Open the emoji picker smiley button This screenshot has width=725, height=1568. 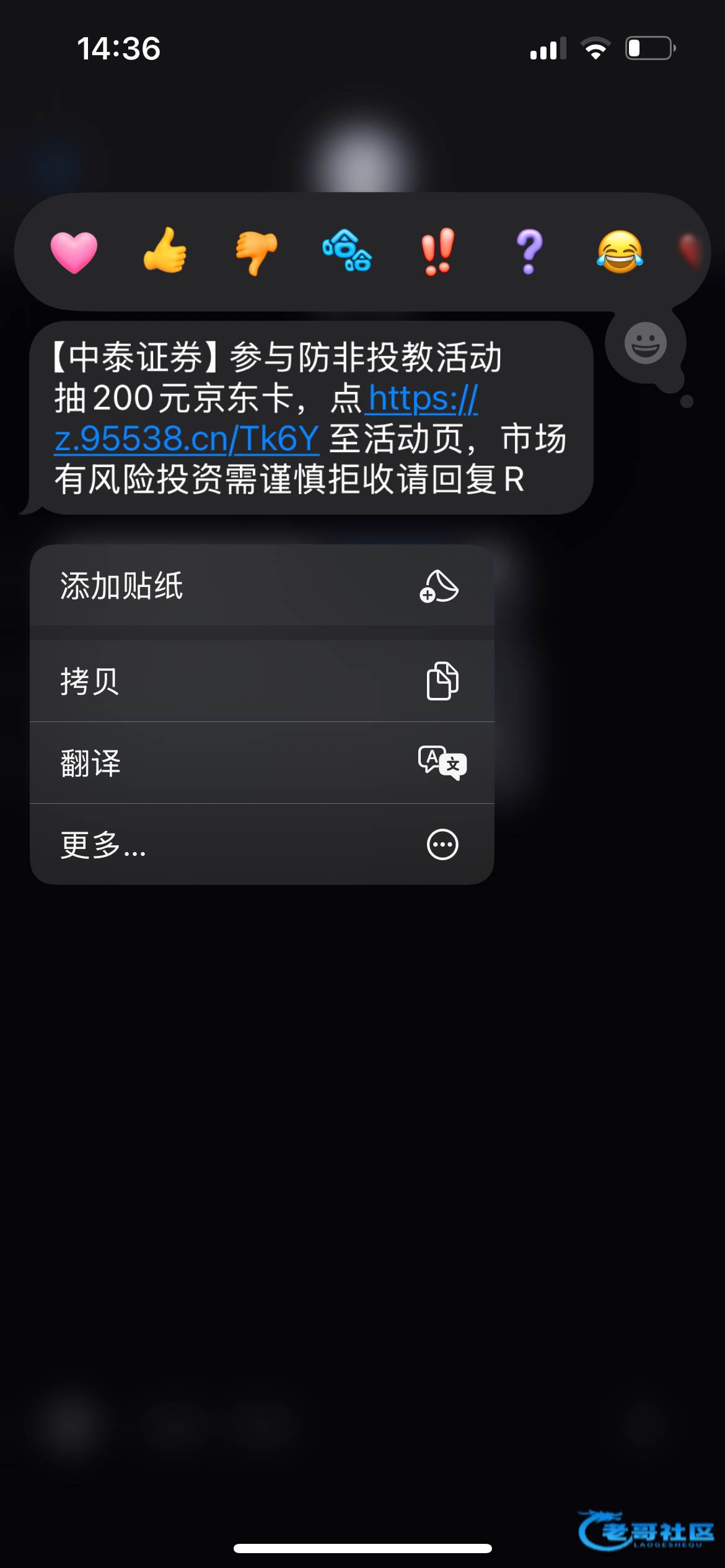pyautogui.click(x=645, y=342)
